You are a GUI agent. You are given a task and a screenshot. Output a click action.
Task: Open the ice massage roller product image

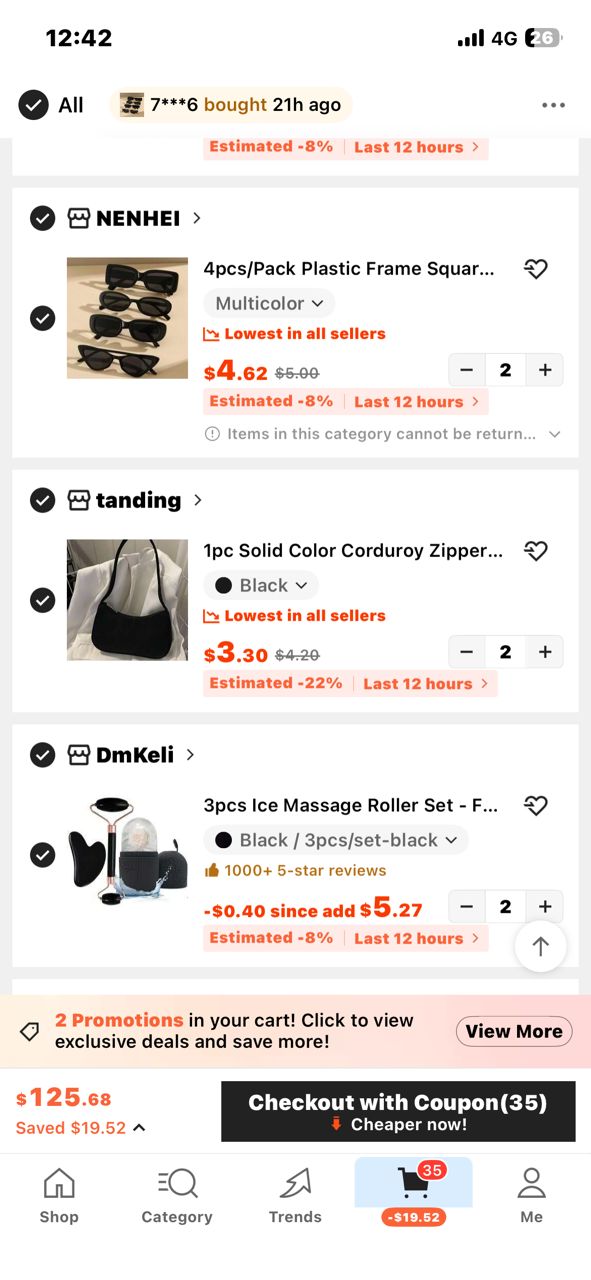(127, 851)
